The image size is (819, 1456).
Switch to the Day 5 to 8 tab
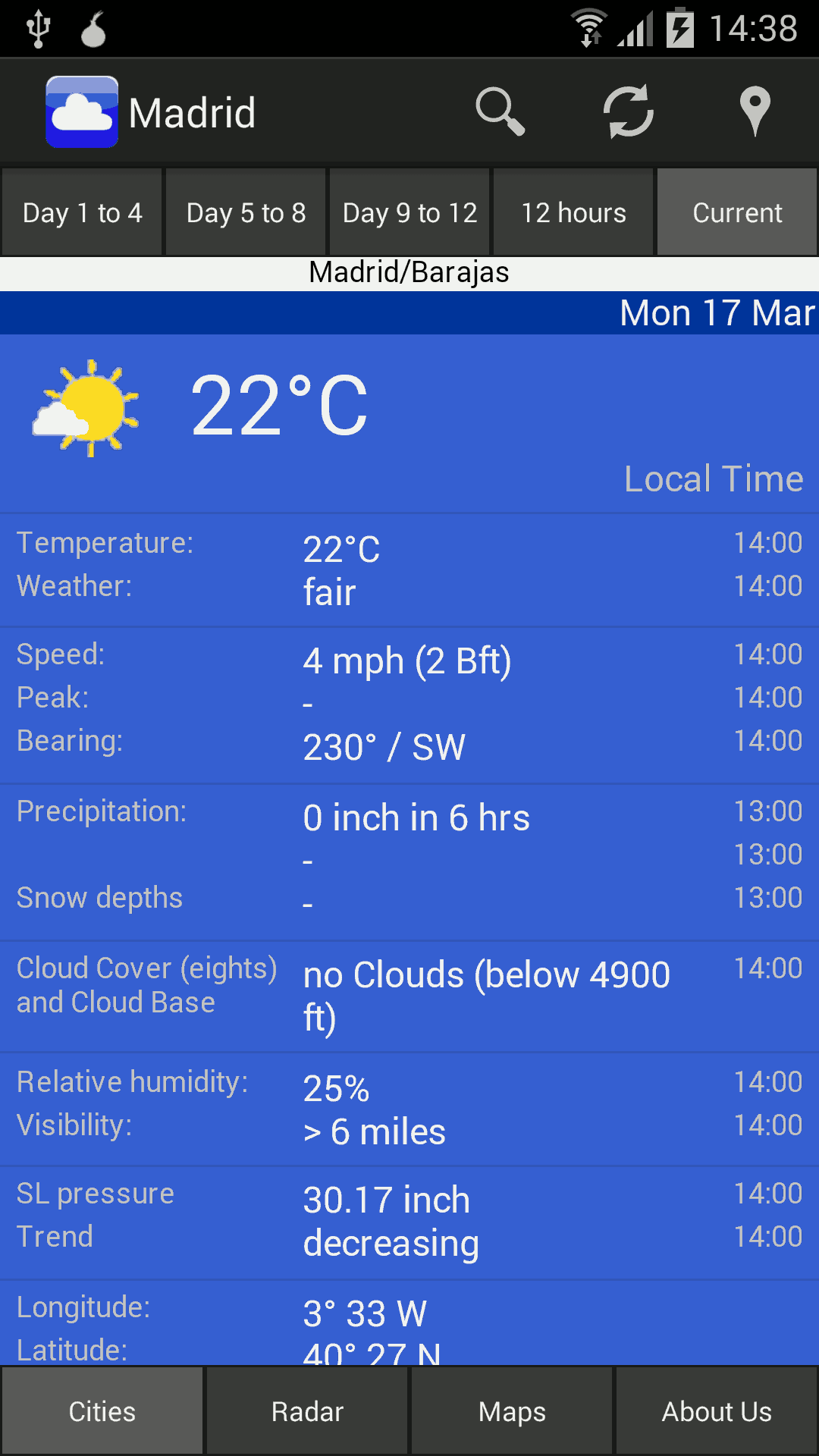pos(246,212)
